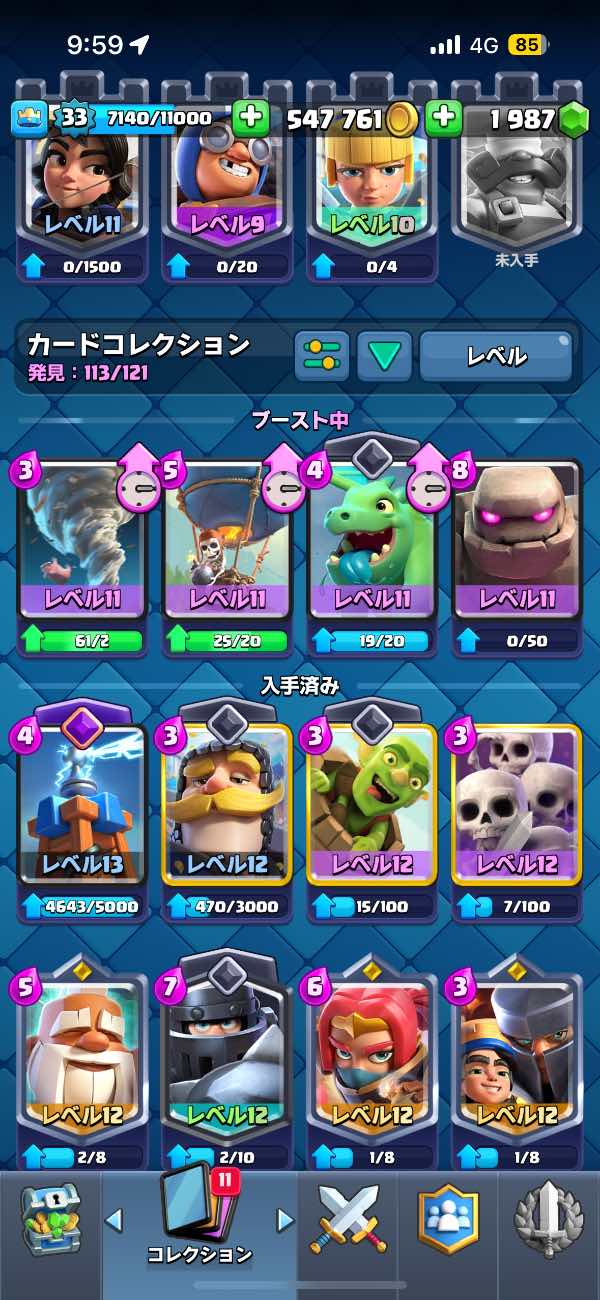The image size is (600, 1300).
Task: Tap the green plus next to gold coins
Action: [x=250, y=119]
